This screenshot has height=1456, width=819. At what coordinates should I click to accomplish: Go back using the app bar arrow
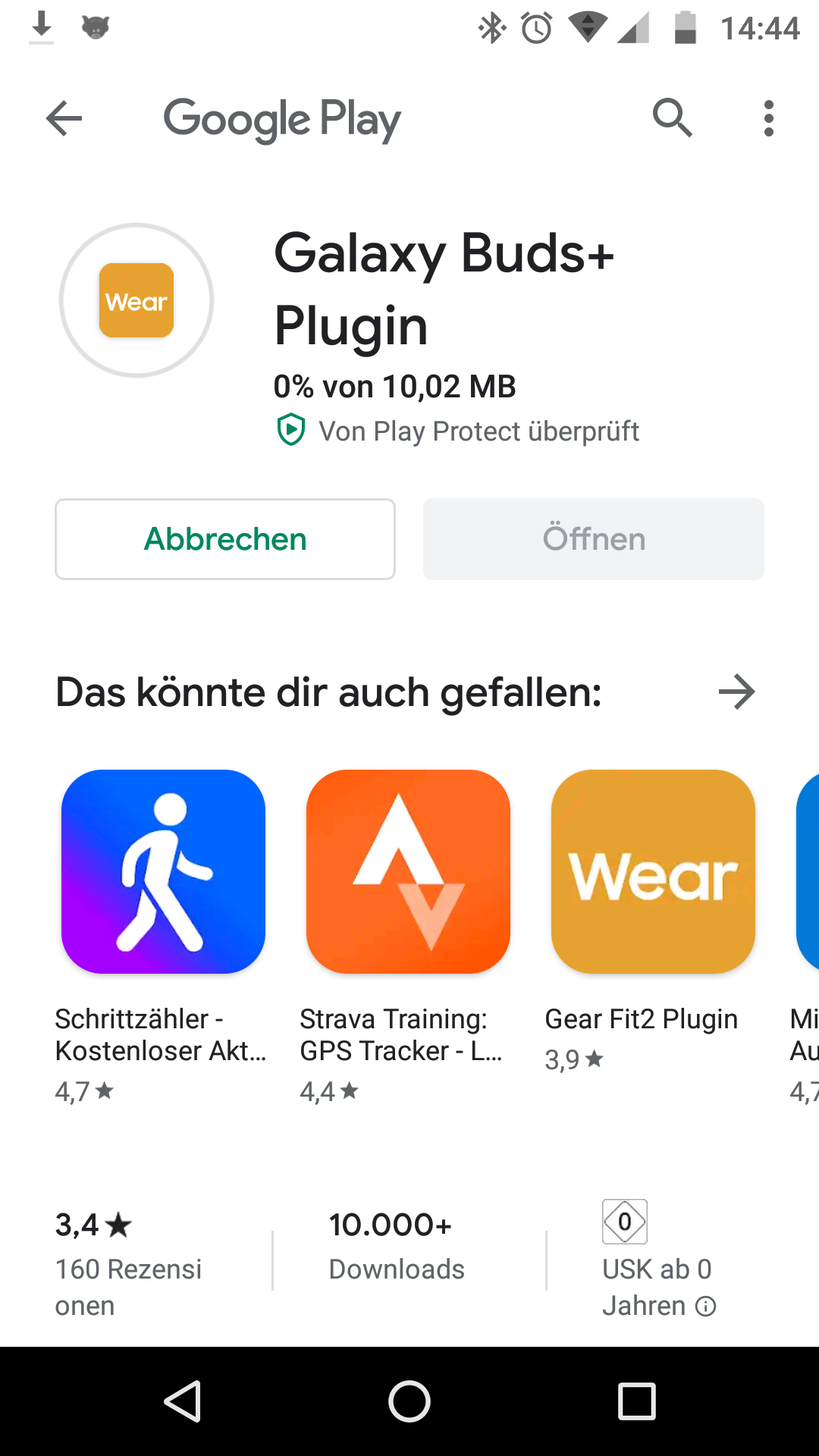pyautogui.click(x=64, y=118)
